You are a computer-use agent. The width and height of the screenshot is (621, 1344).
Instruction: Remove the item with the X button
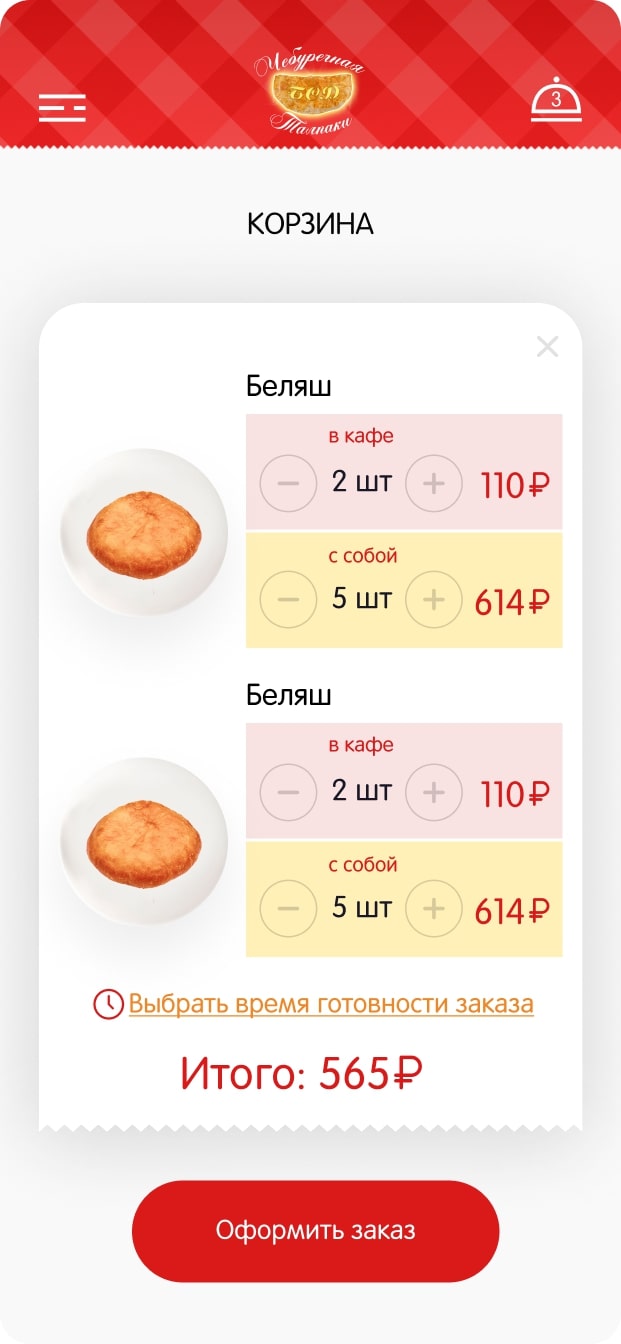point(547,347)
